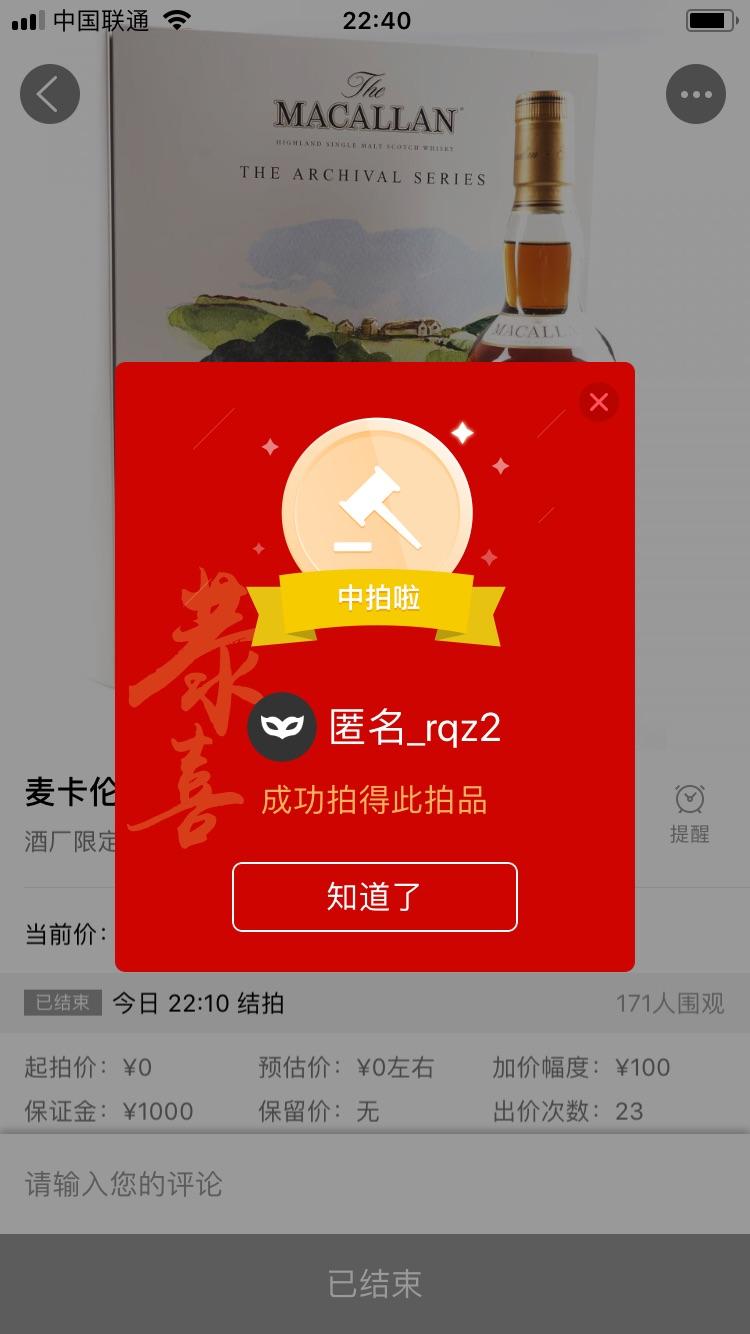
Task: Click the anonymous mask avatar icon
Action: [x=282, y=727]
